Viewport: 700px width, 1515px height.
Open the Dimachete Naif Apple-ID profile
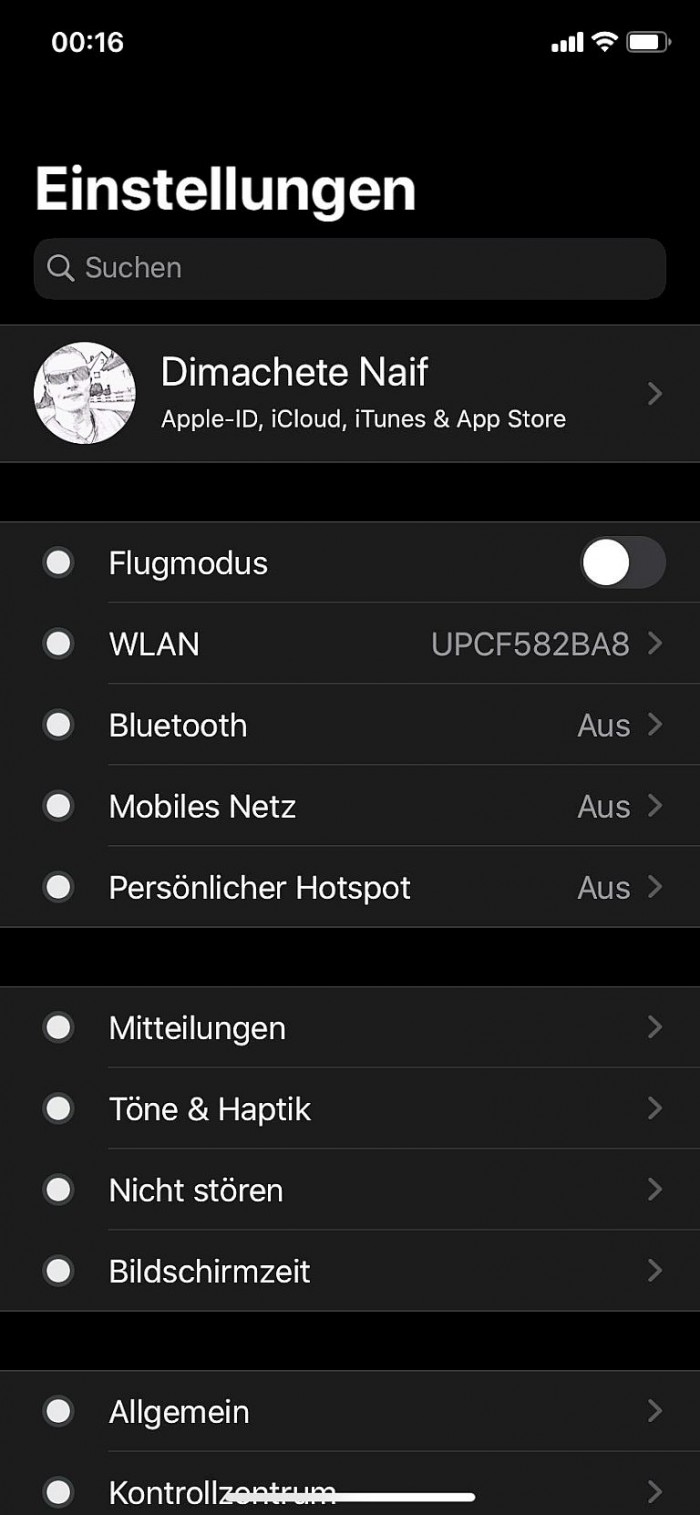pyautogui.click(x=350, y=393)
